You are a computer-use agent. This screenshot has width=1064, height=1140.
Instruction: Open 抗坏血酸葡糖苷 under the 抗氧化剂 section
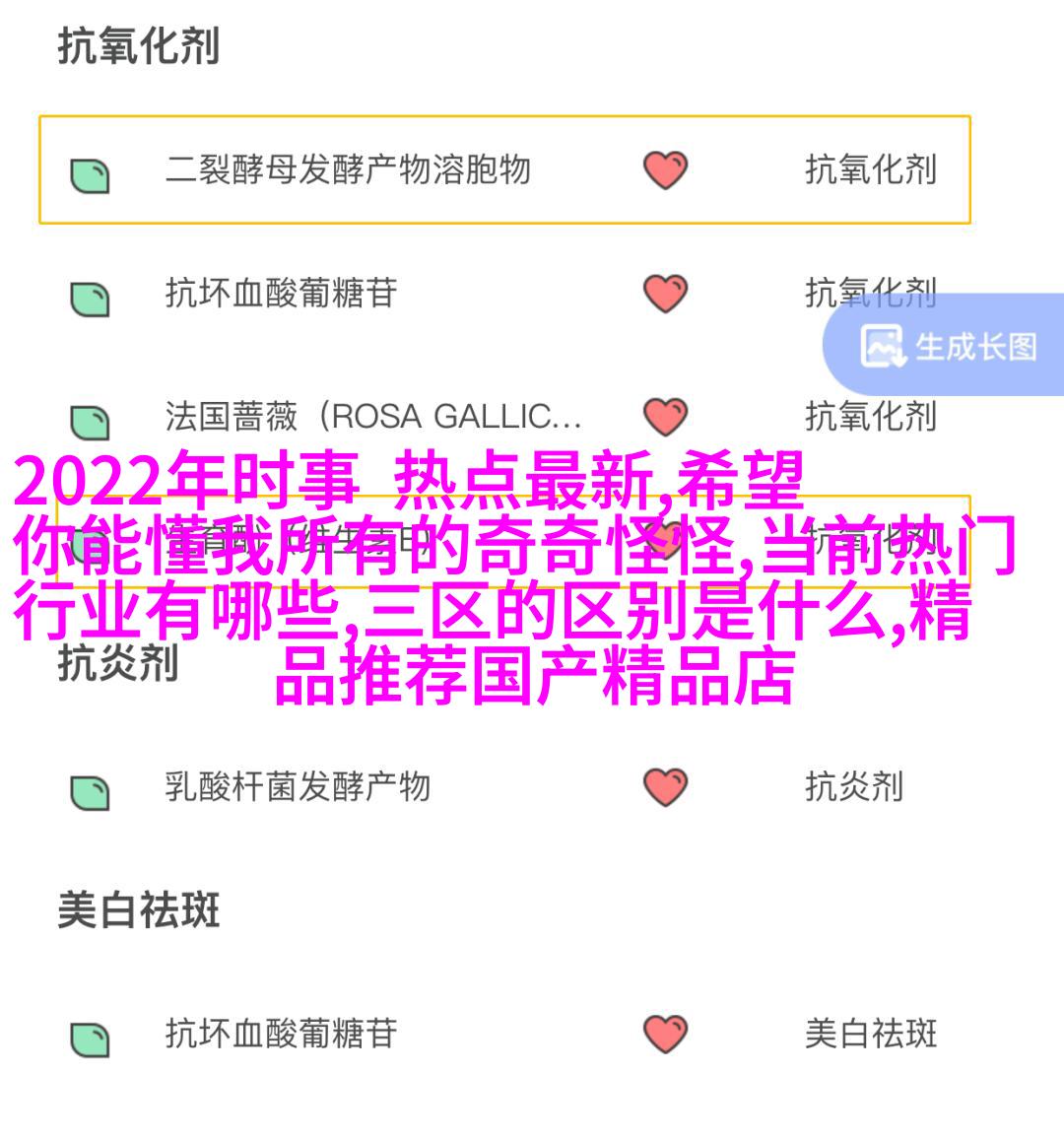tap(281, 294)
